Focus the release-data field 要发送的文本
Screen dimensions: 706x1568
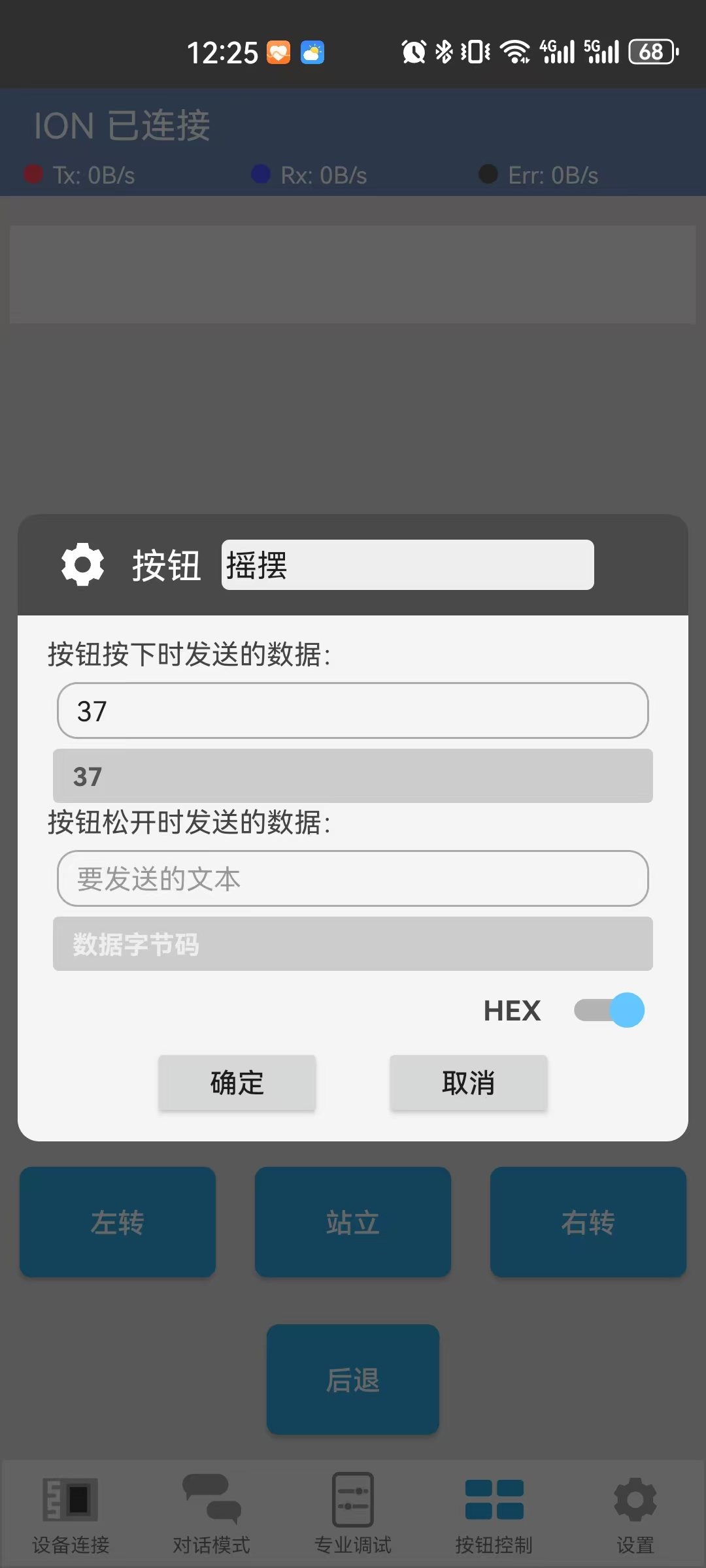[353, 878]
